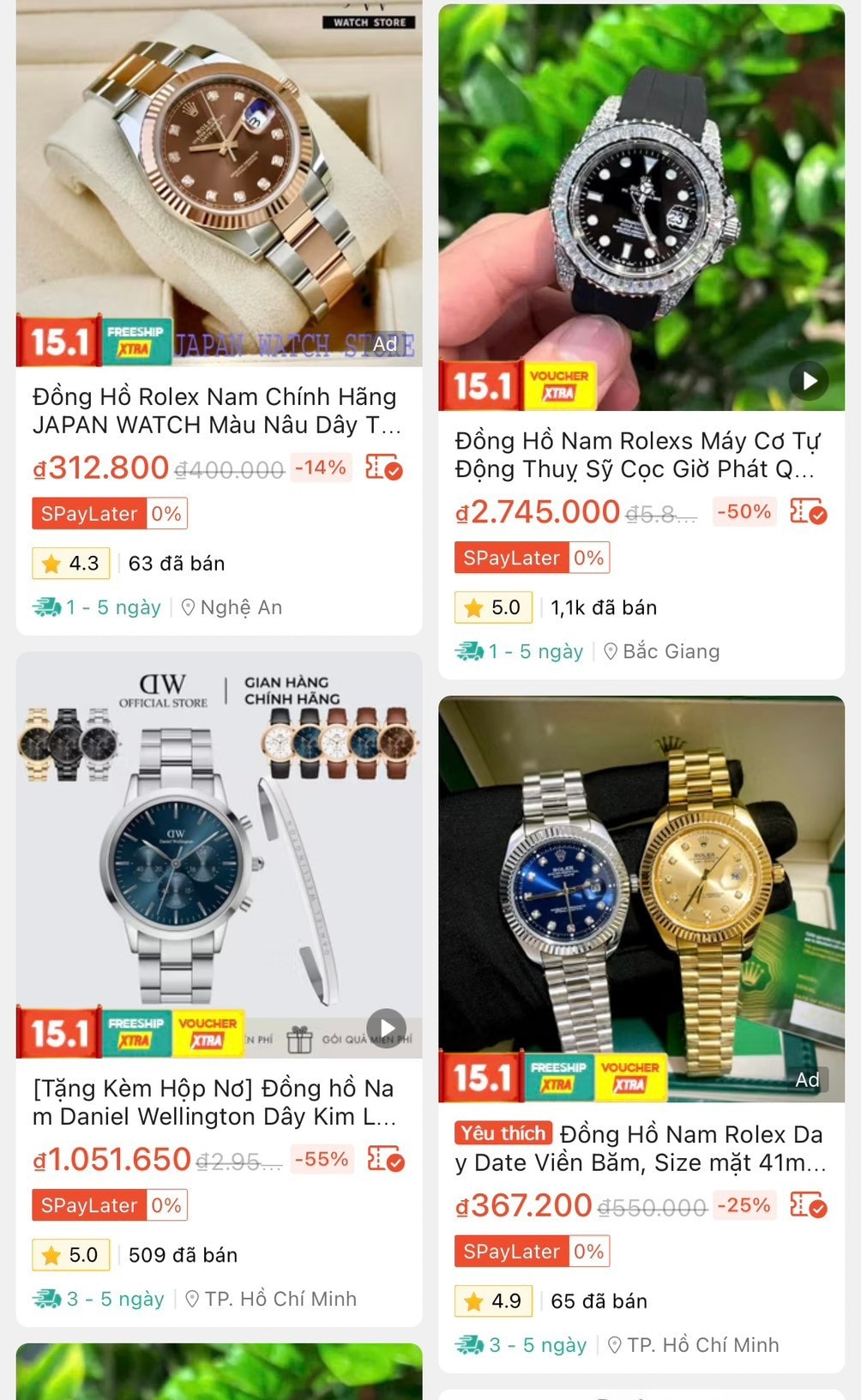Open the Daniel Wellington watch product card

219,1101
